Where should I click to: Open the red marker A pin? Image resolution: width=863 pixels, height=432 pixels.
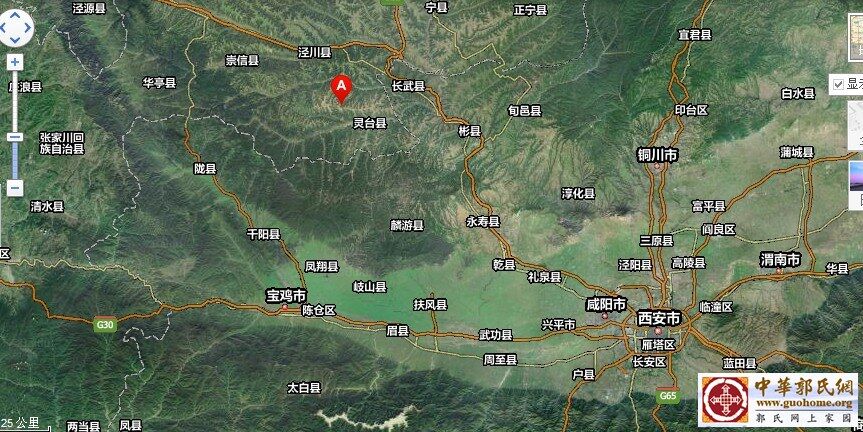tap(341, 88)
